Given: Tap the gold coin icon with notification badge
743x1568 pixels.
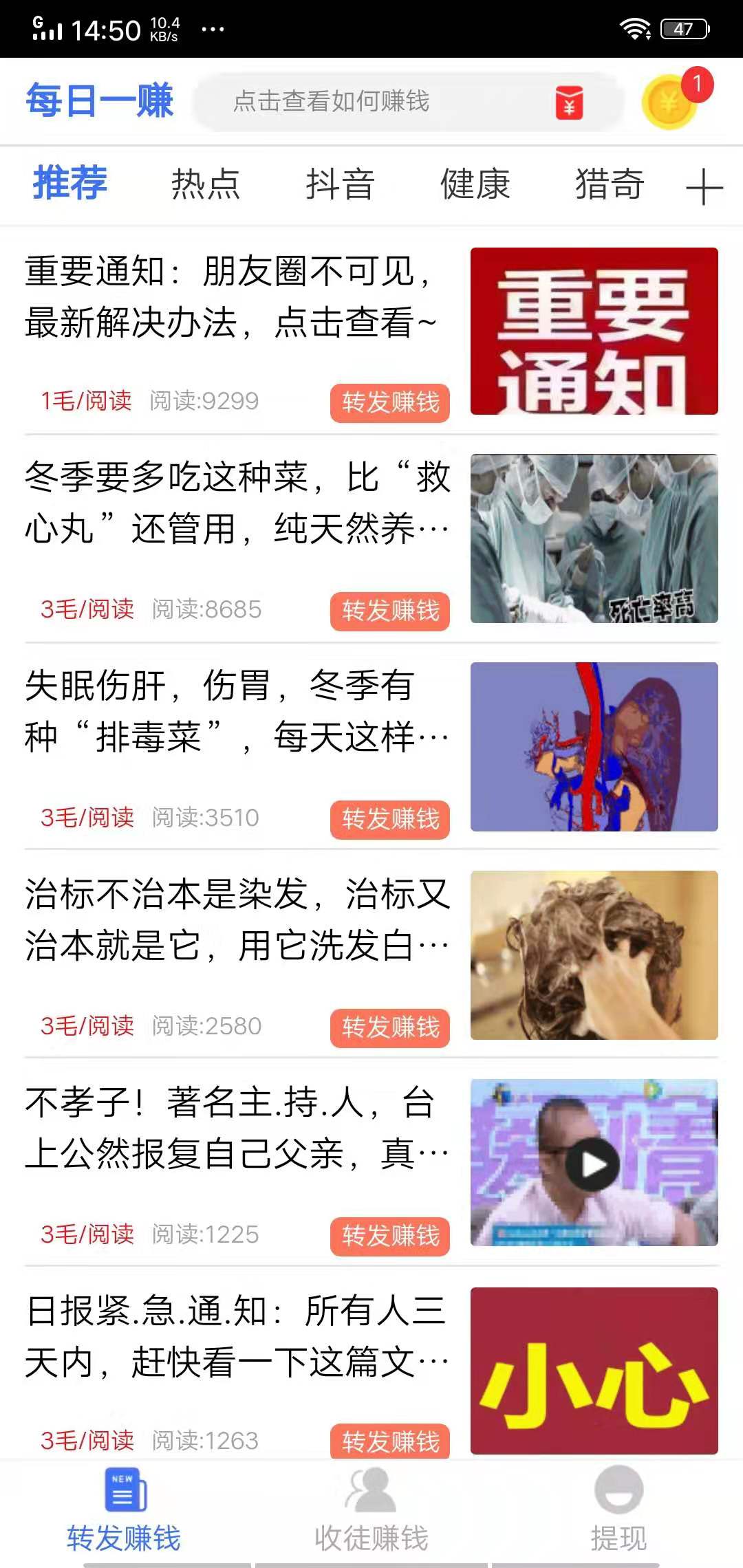Looking at the screenshot, I should (669, 103).
